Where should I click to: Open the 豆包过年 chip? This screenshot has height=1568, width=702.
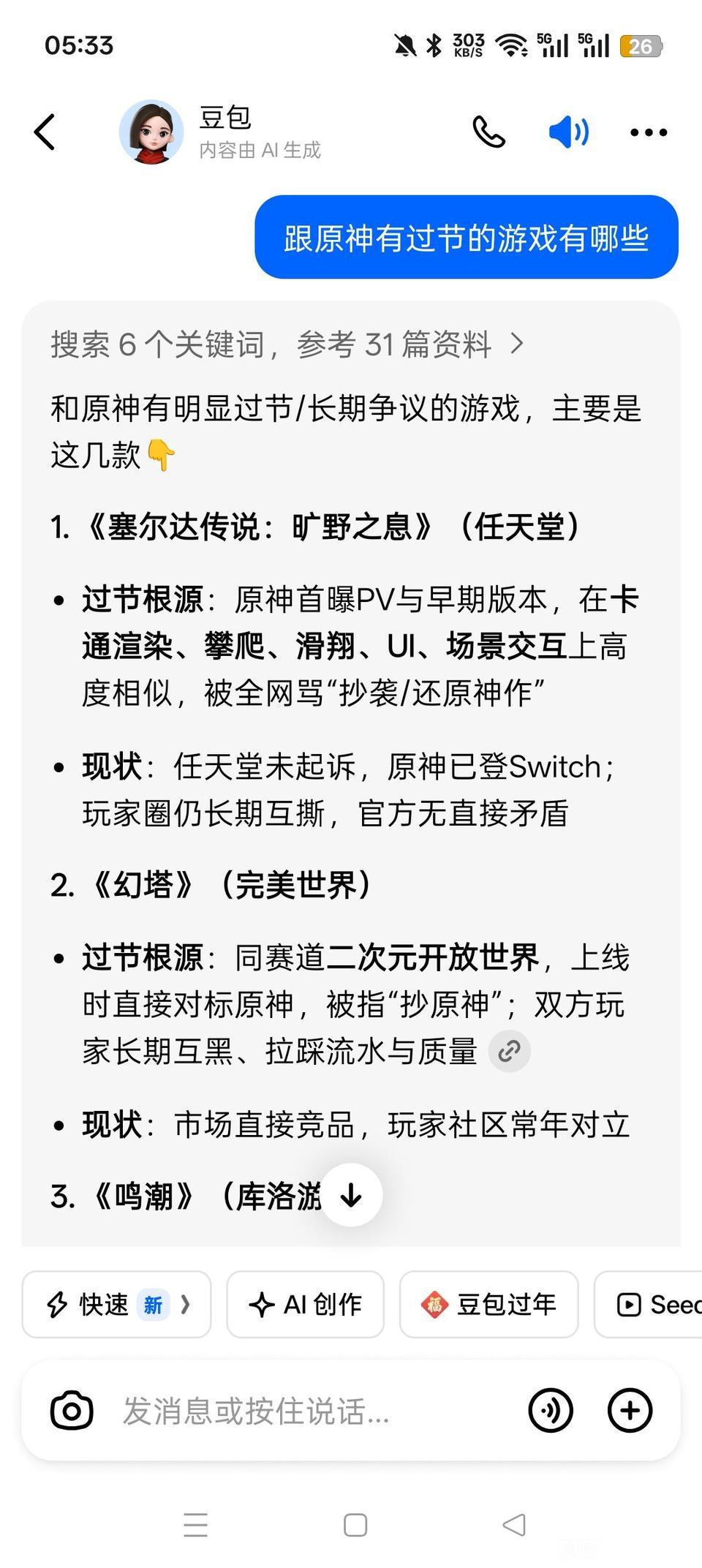tap(489, 1304)
